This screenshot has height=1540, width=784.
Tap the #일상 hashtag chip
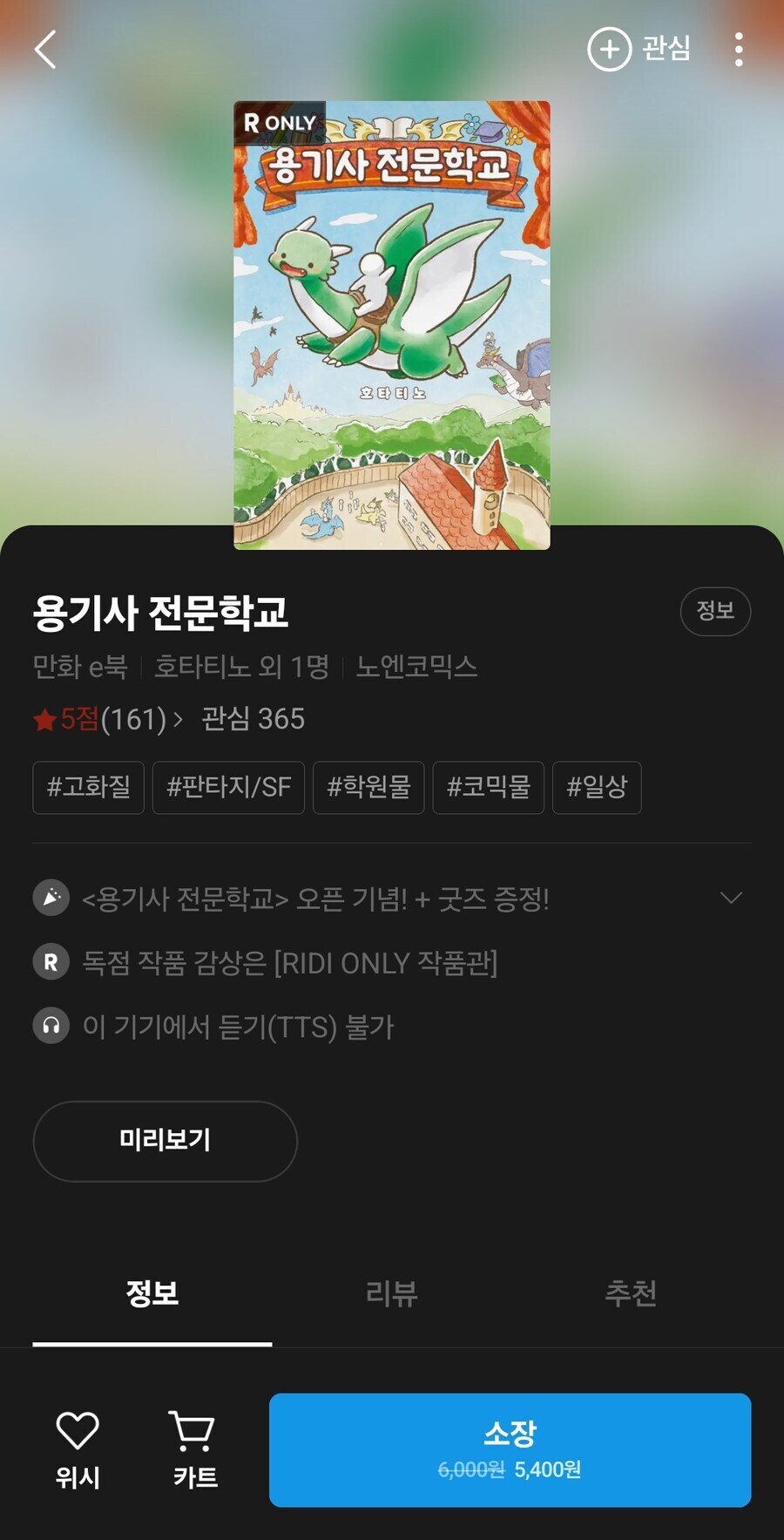597,788
